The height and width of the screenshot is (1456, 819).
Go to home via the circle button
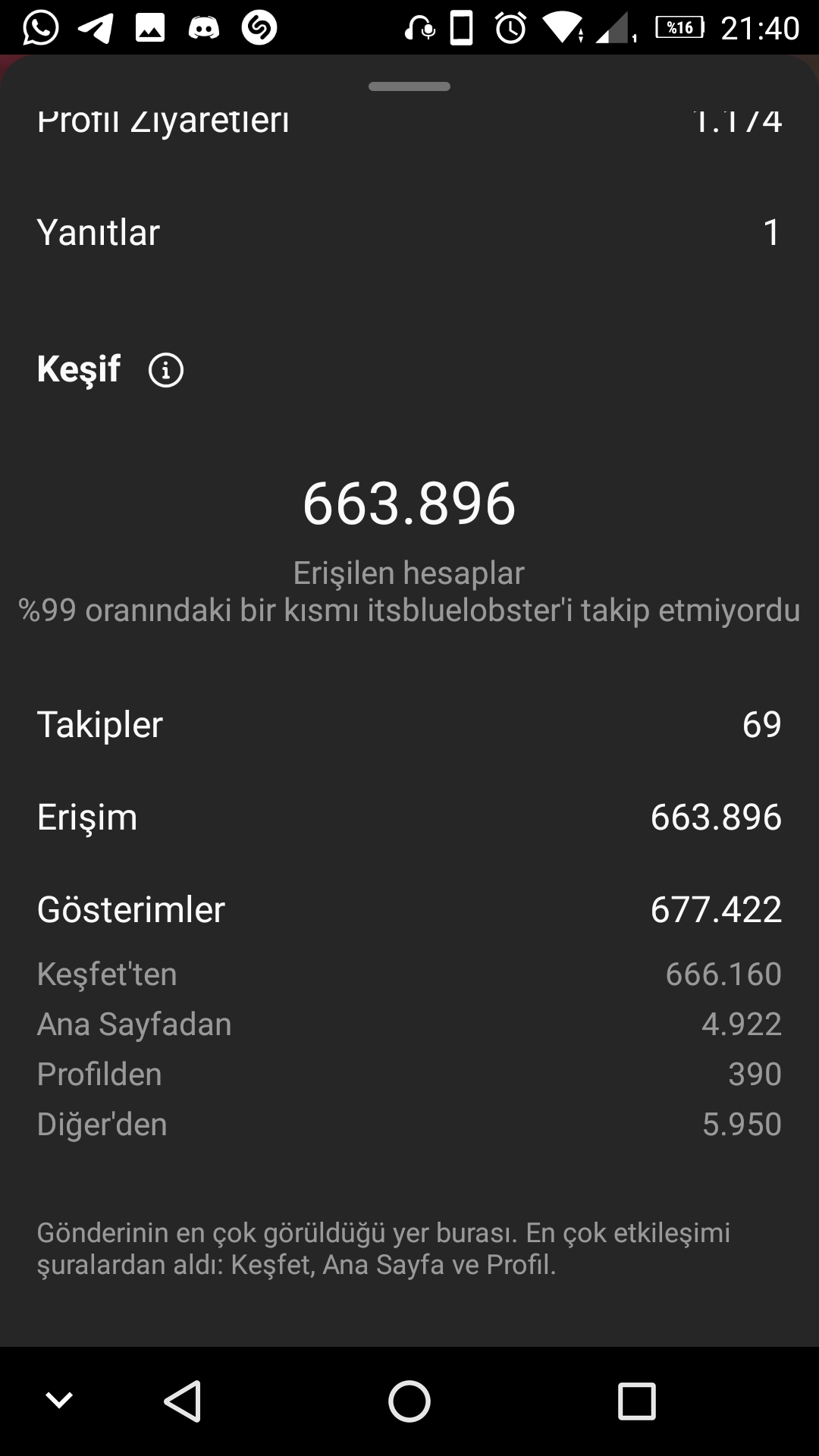[x=409, y=1401]
